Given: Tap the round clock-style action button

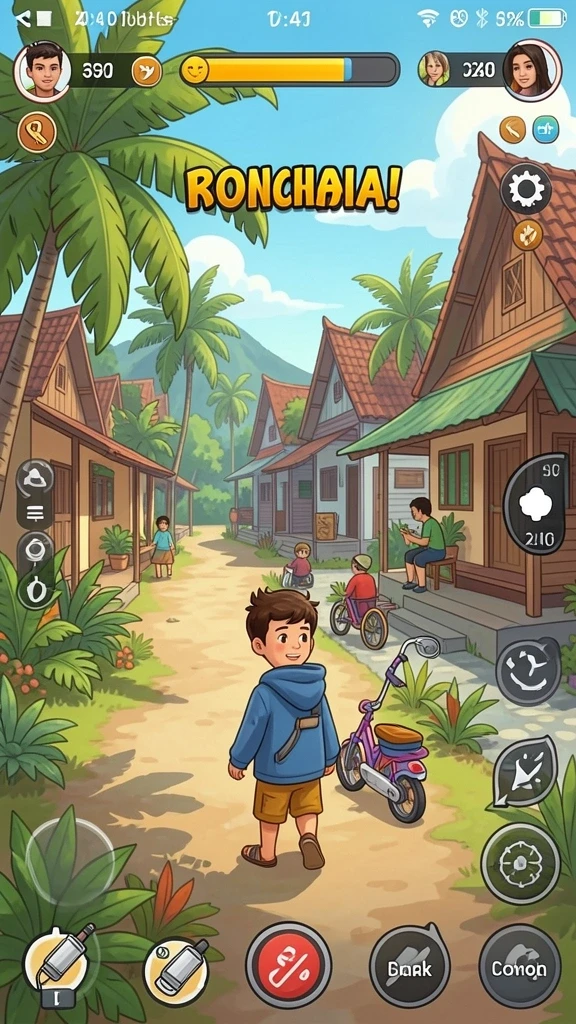Looking at the screenshot, I should click(528, 671).
